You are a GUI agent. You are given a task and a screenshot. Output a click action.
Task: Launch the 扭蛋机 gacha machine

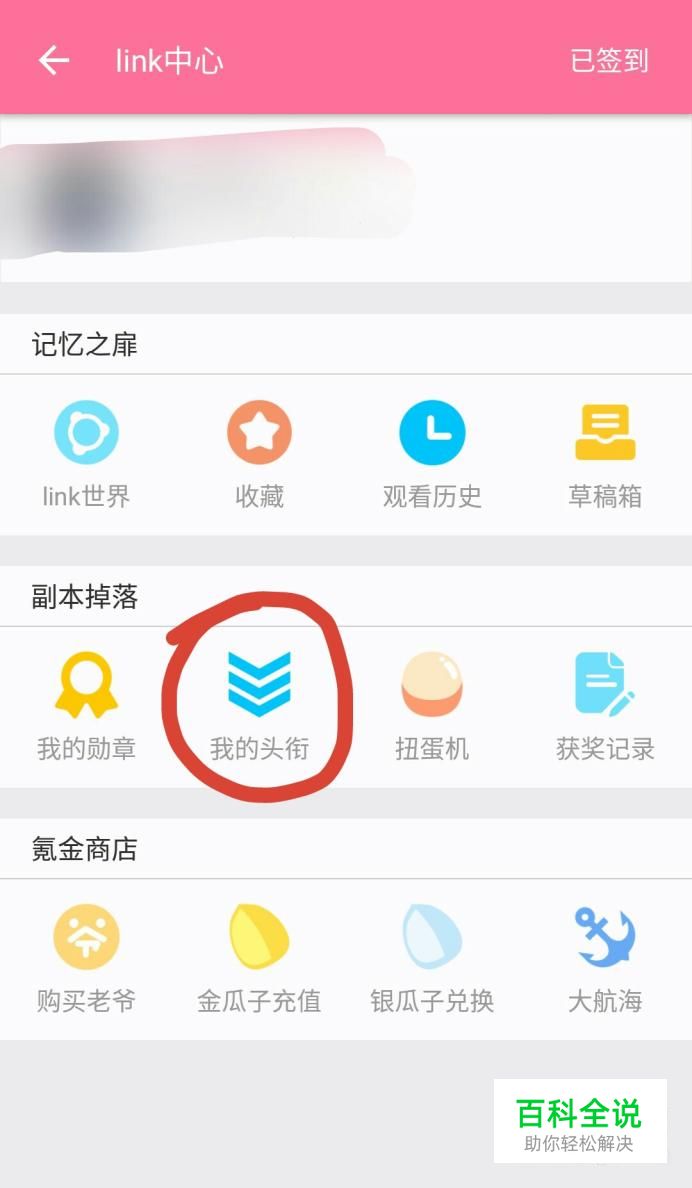[x=432, y=706]
